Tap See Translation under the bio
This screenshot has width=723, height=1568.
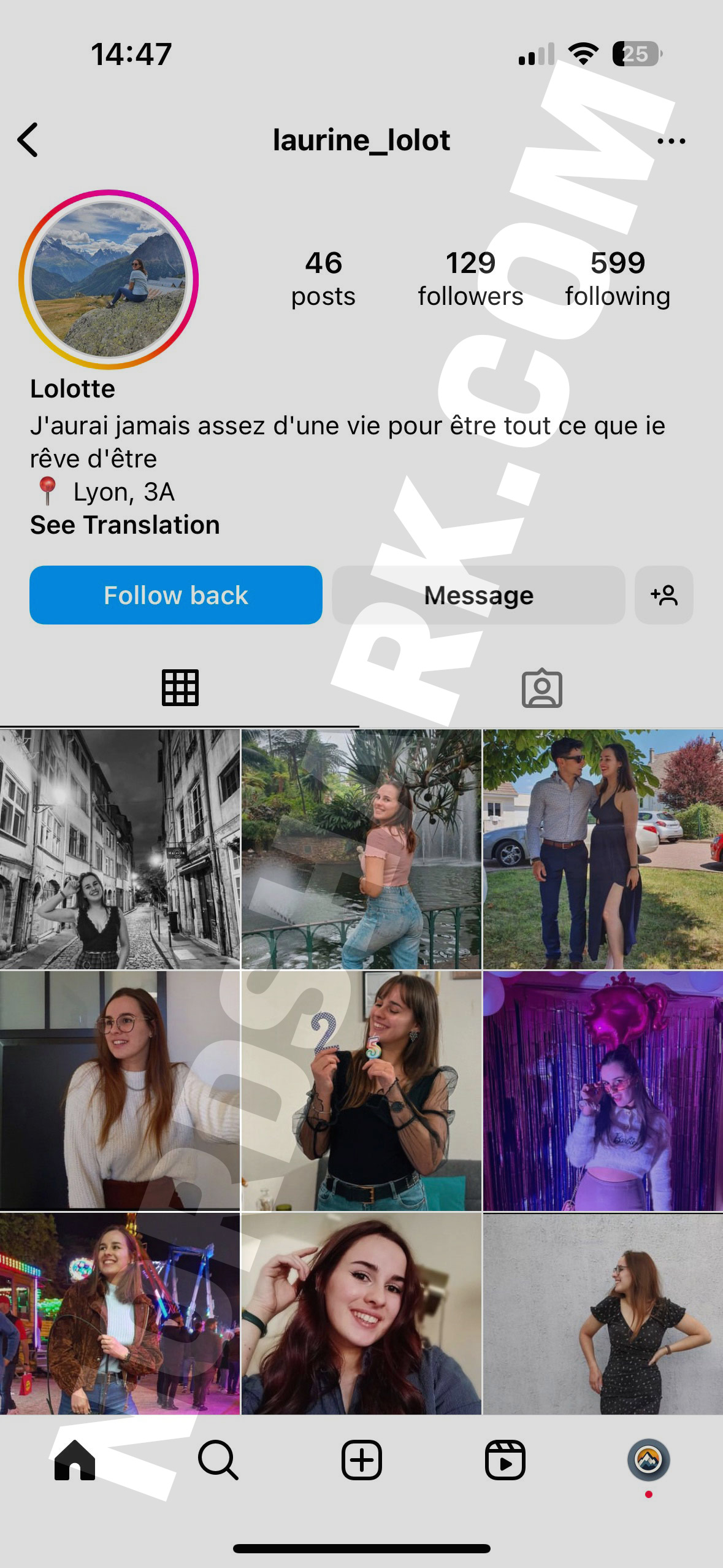pyautogui.click(x=125, y=525)
